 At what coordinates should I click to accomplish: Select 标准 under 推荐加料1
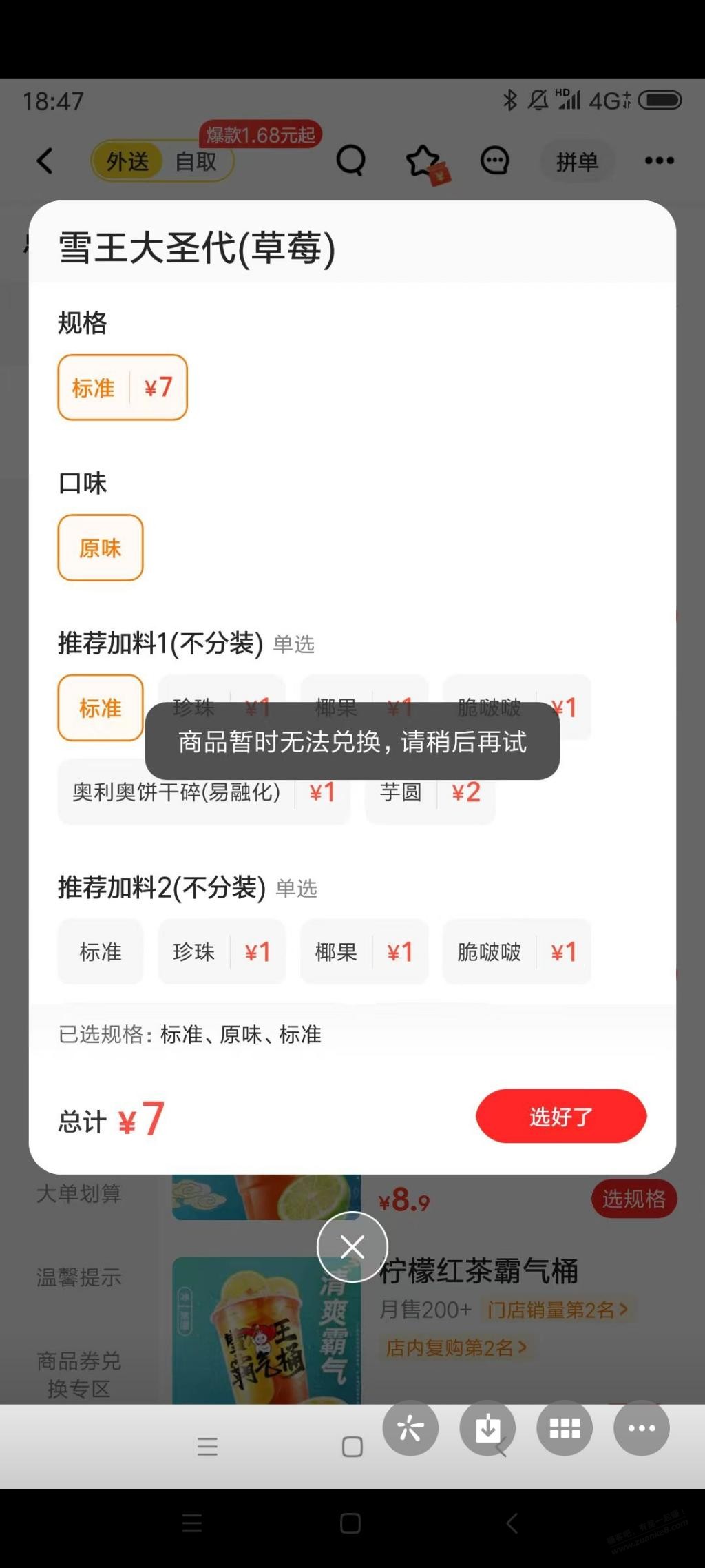(101, 708)
